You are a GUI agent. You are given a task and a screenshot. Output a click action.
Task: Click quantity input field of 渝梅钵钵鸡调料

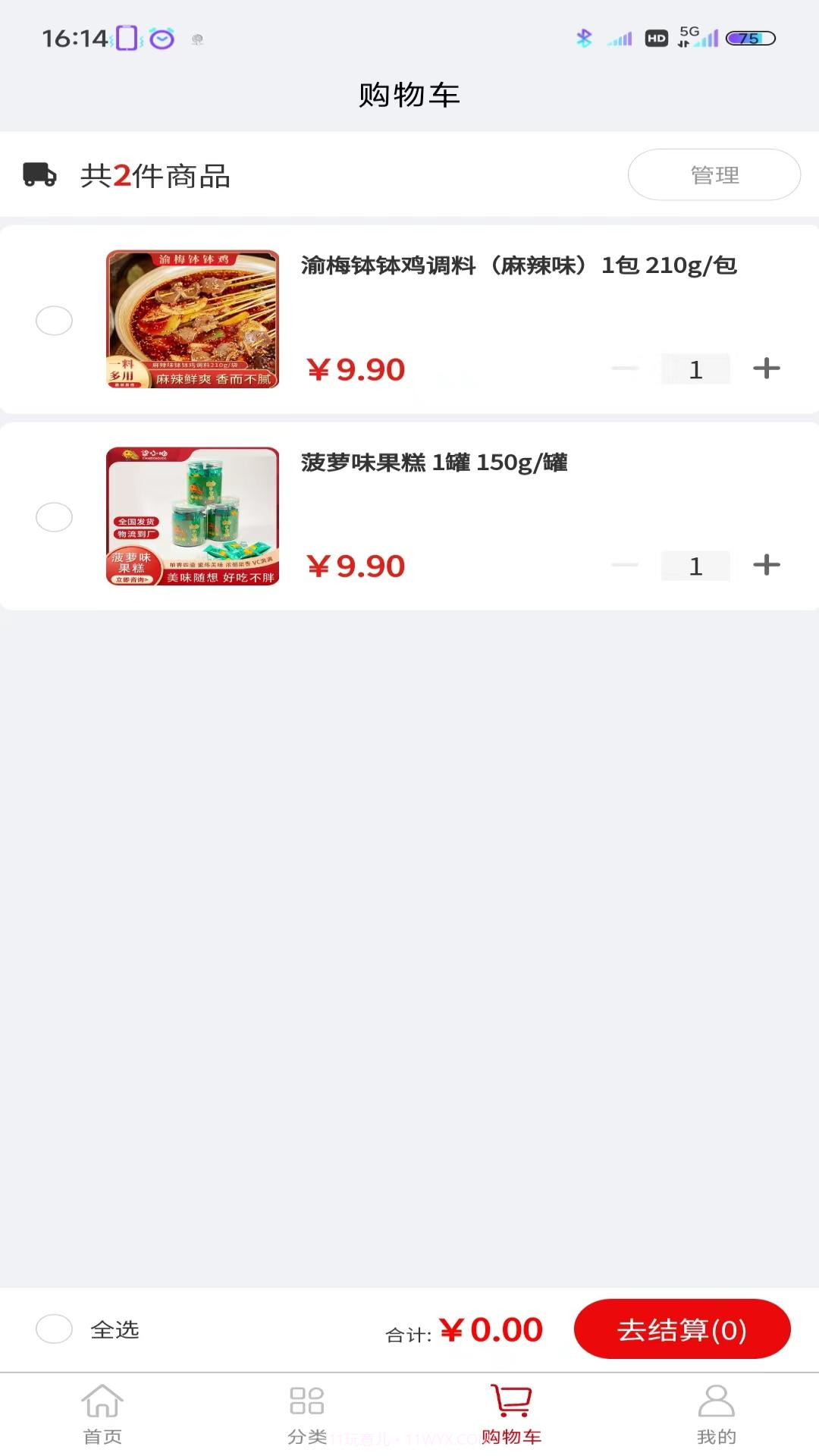pyautogui.click(x=695, y=369)
